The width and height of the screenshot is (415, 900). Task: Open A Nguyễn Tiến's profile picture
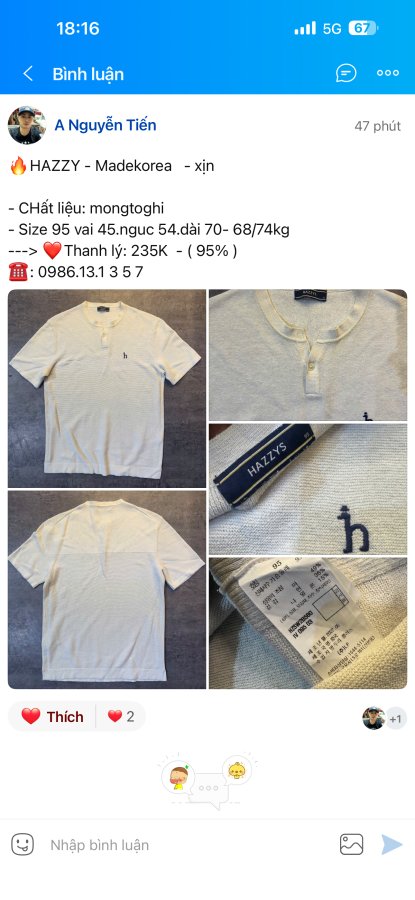(27, 125)
